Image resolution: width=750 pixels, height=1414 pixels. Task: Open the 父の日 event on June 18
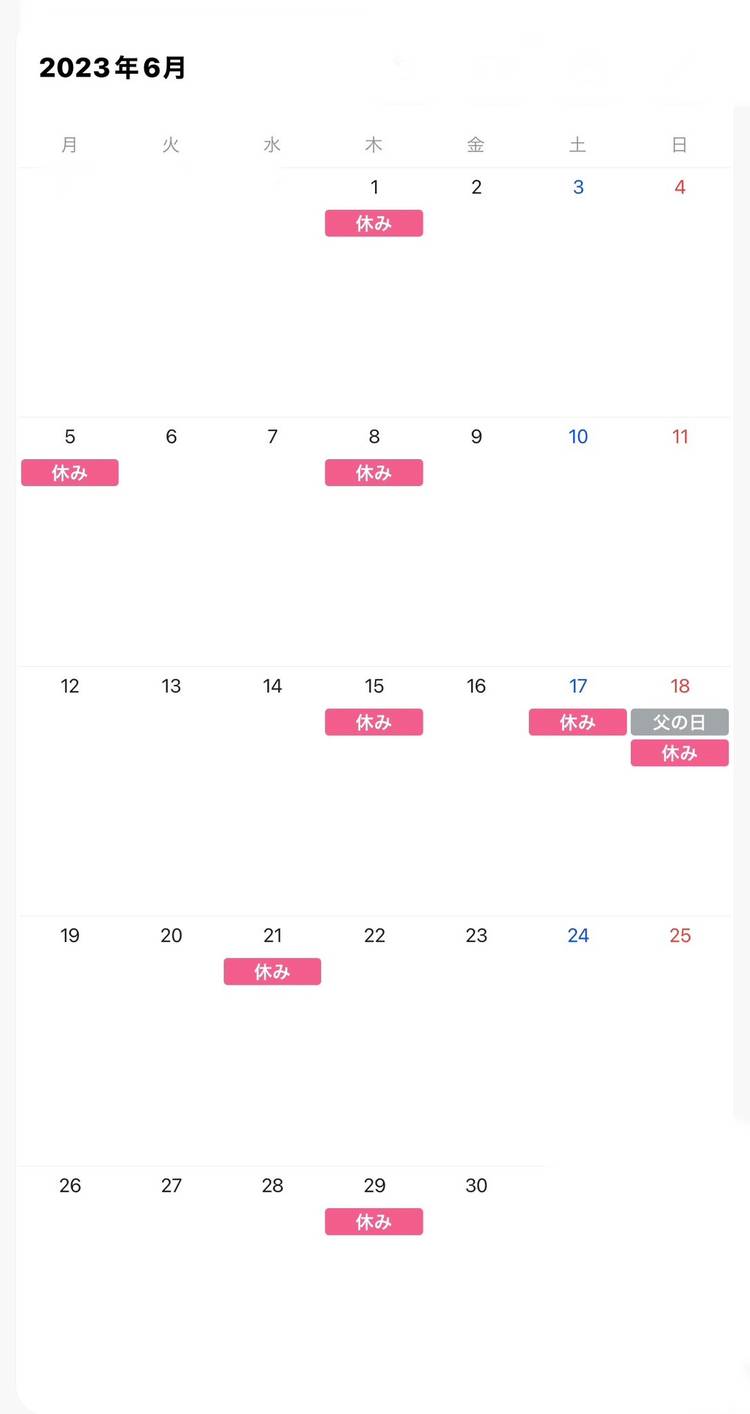(x=679, y=722)
